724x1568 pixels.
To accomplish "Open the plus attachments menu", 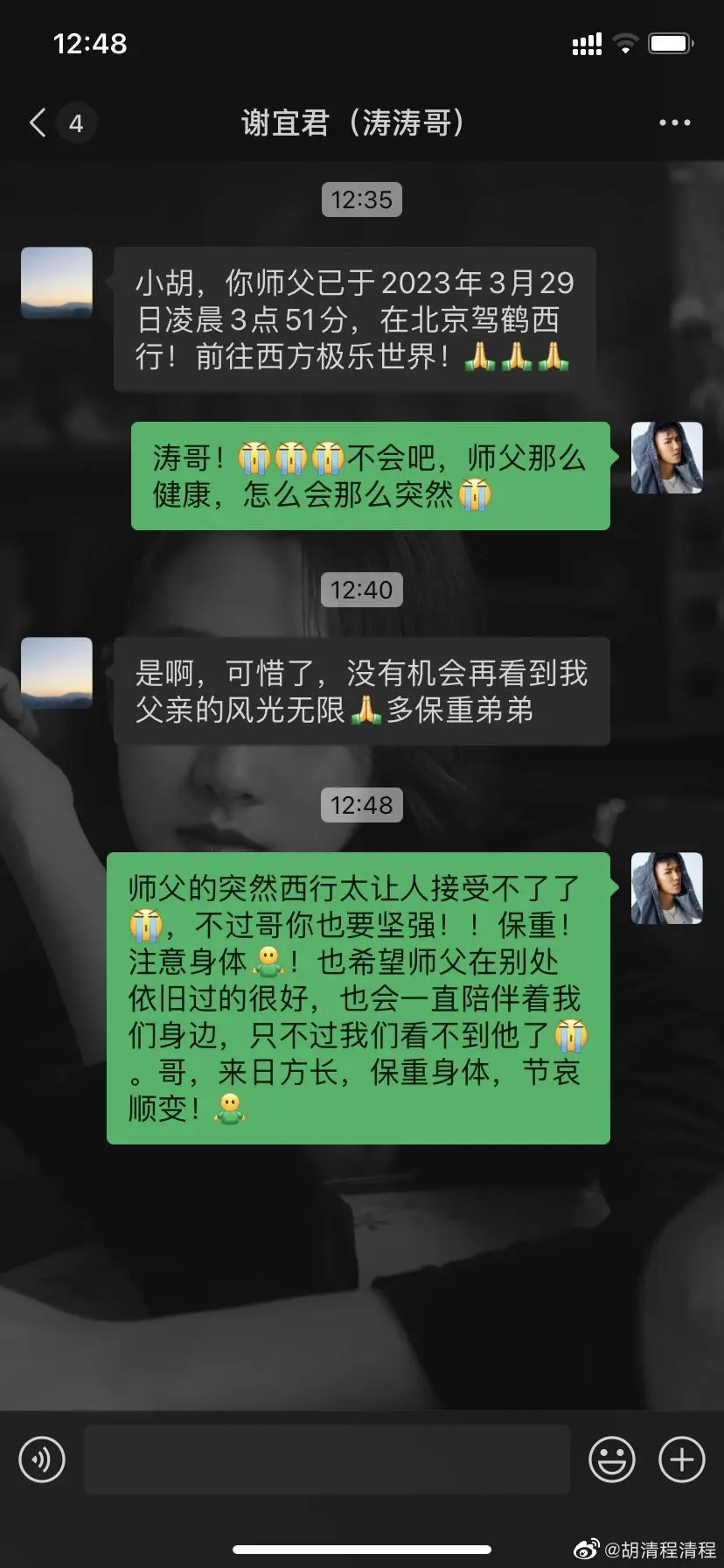I will tap(681, 1459).
